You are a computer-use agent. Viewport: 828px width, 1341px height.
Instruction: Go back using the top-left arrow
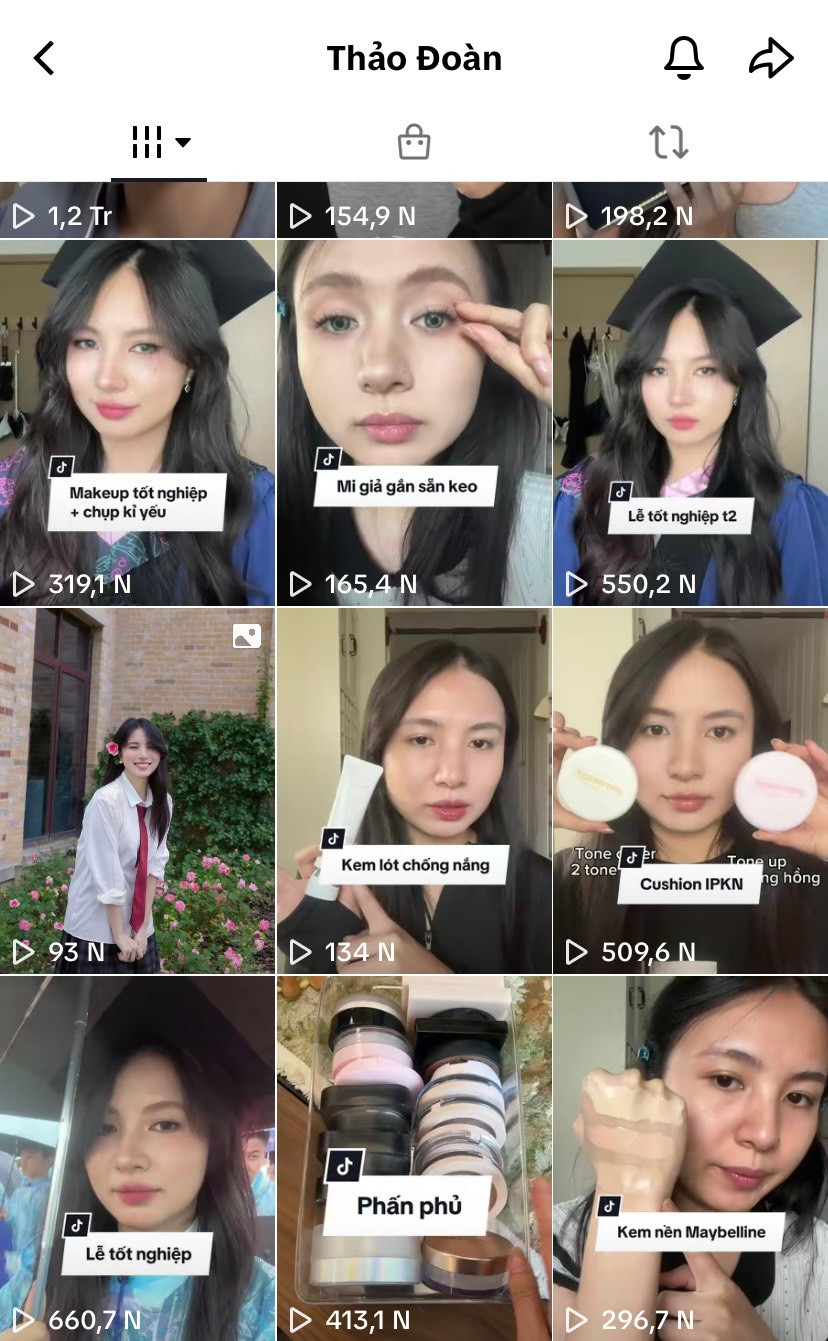click(44, 59)
